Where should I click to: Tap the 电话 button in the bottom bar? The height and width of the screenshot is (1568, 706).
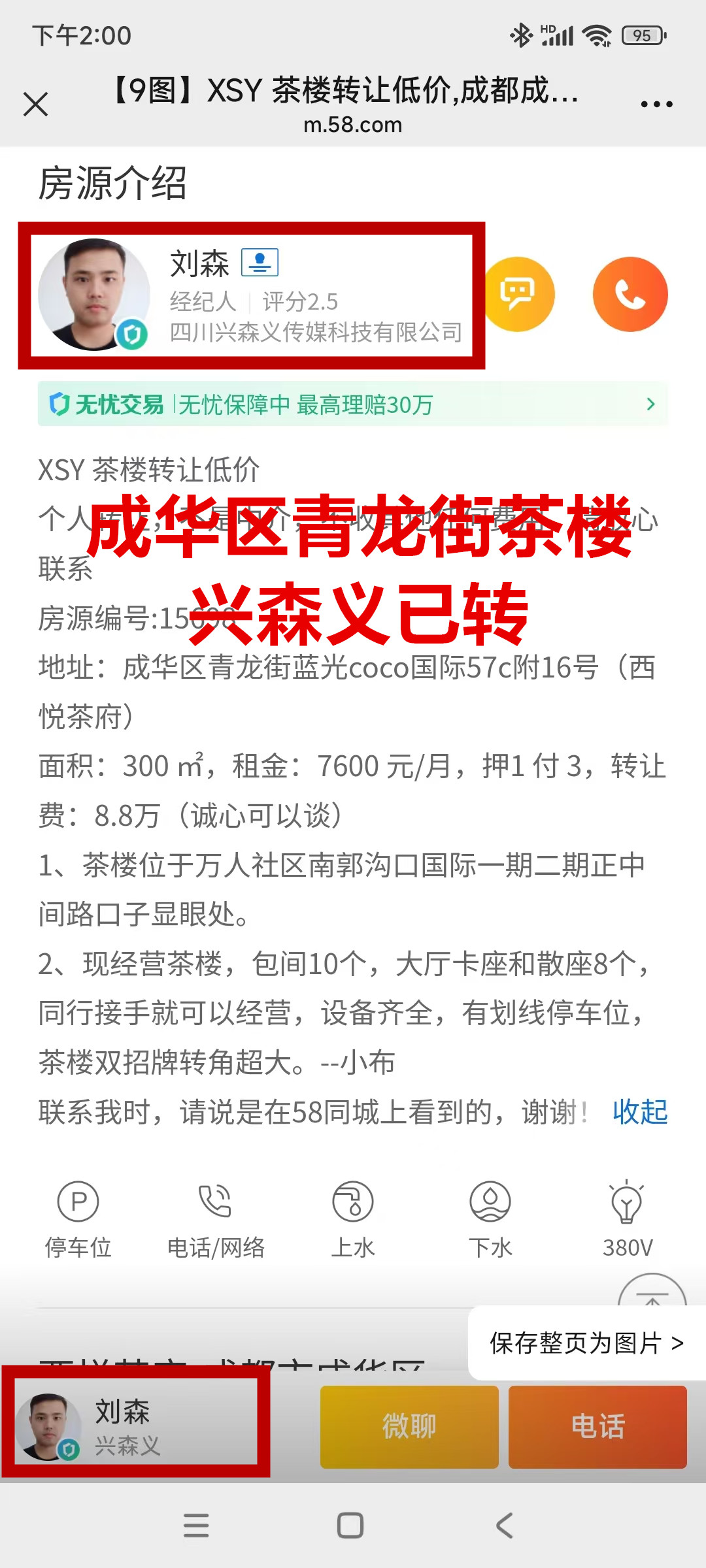(597, 1427)
